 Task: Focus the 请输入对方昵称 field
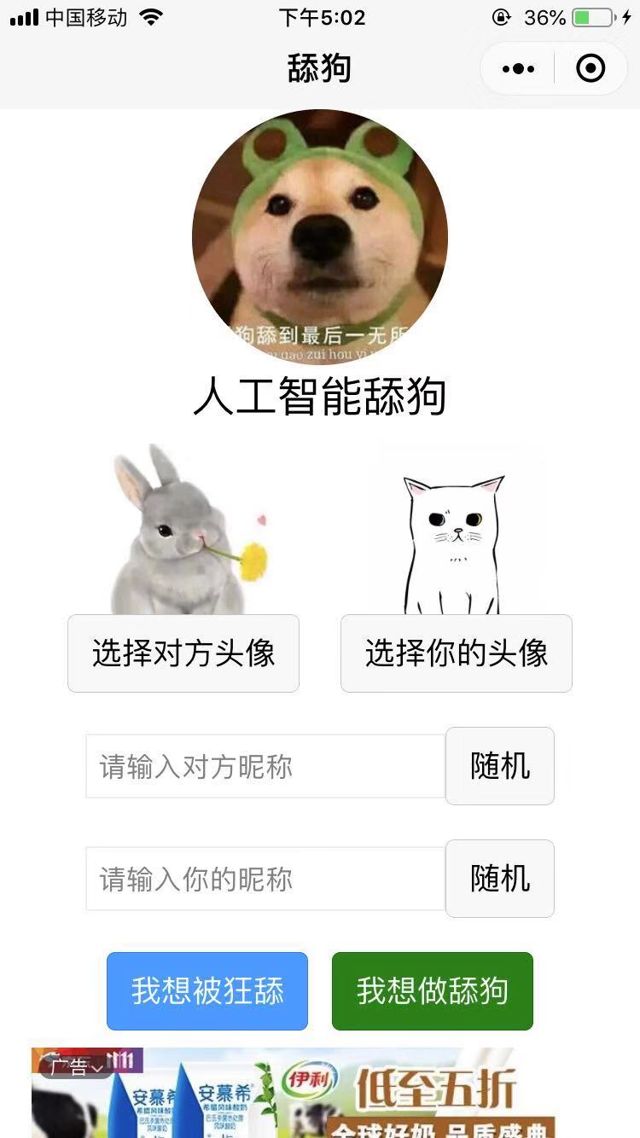click(265, 767)
